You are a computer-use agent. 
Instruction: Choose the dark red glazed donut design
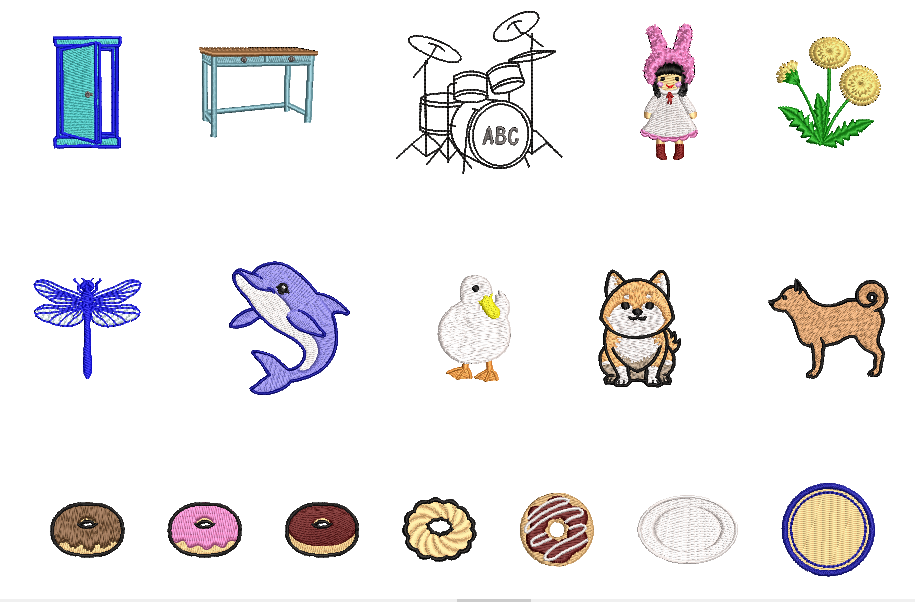(x=321, y=528)
